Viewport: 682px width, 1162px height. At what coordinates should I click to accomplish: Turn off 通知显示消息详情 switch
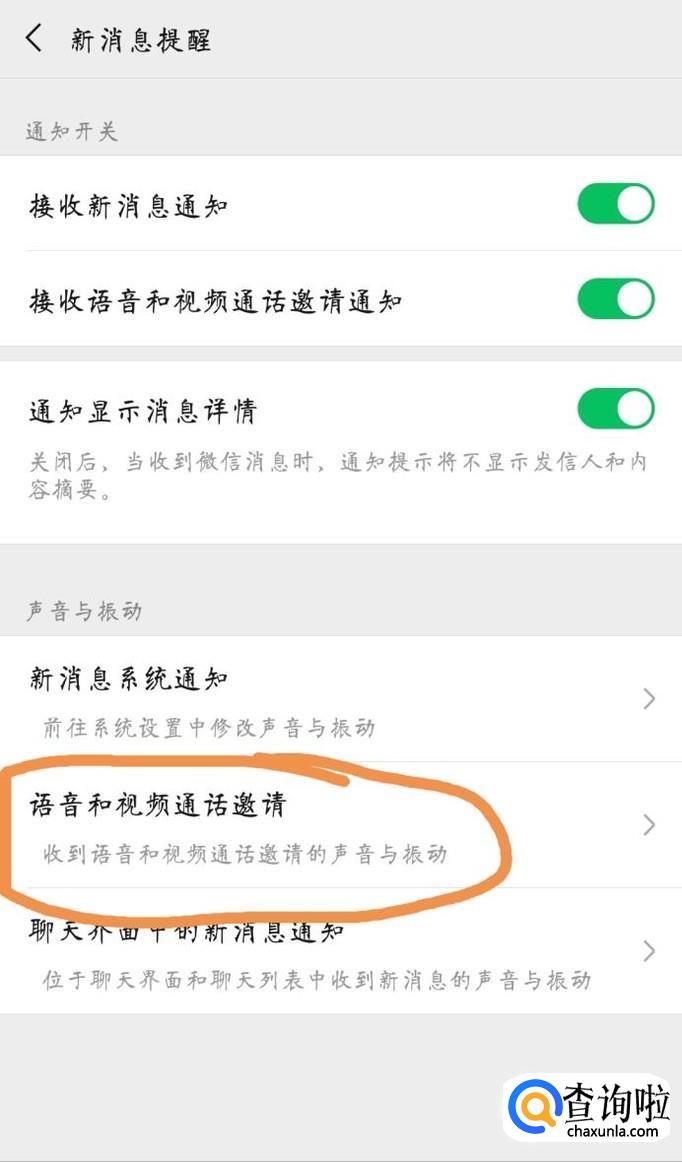coord(615,409)
